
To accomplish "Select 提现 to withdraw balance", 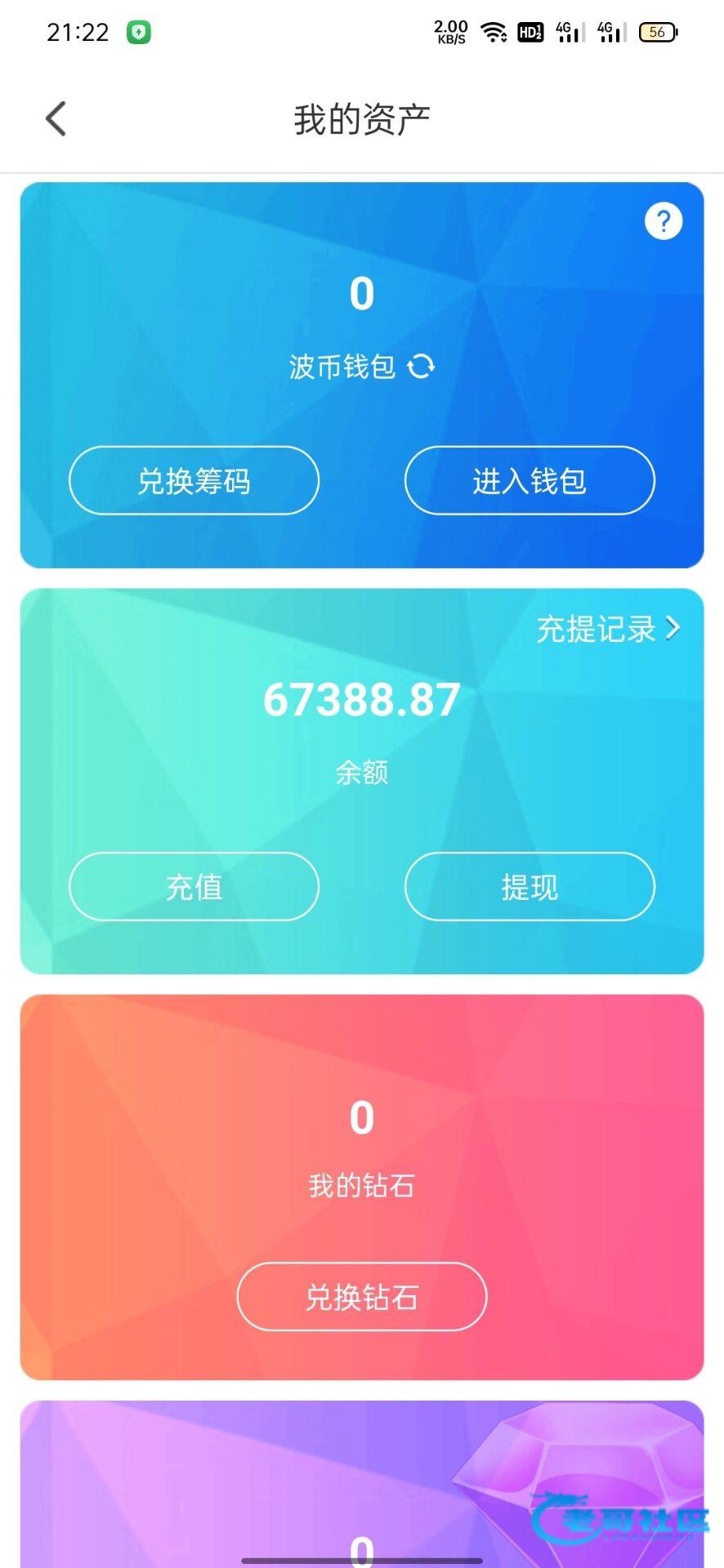I will pos(530,886).
